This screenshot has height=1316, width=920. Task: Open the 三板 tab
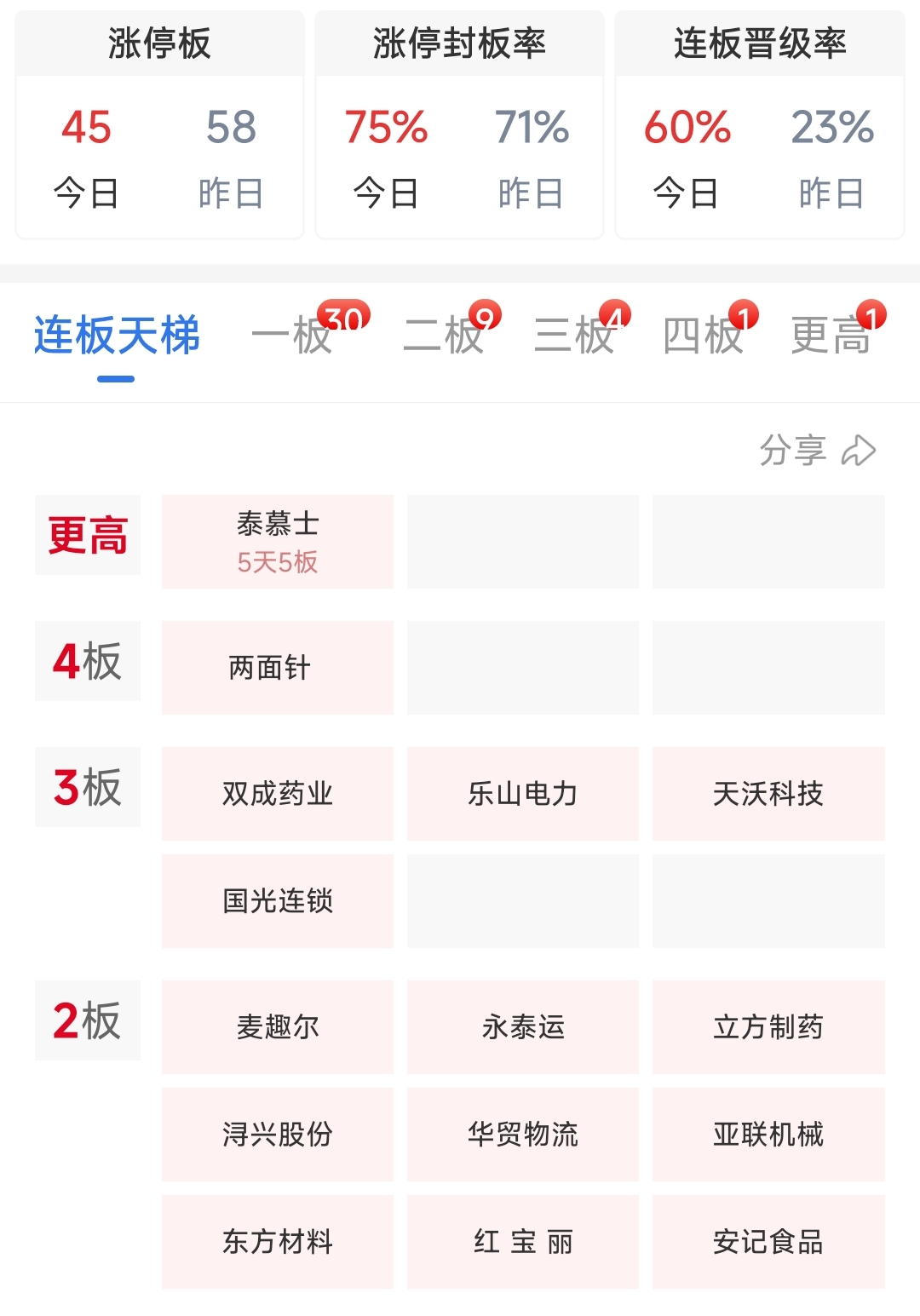pyautogui.click(x=575, y=335)
